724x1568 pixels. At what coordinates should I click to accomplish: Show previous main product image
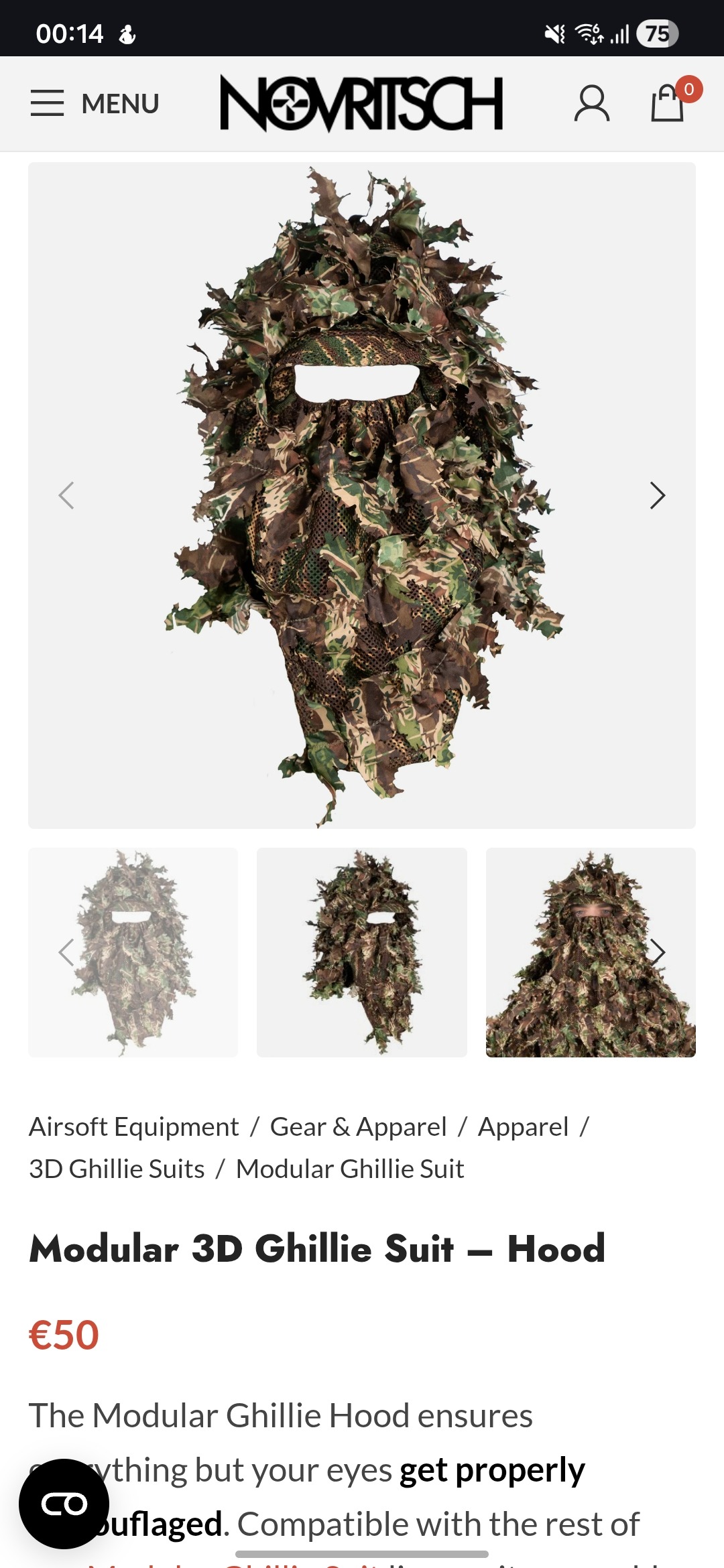[66, 496]
